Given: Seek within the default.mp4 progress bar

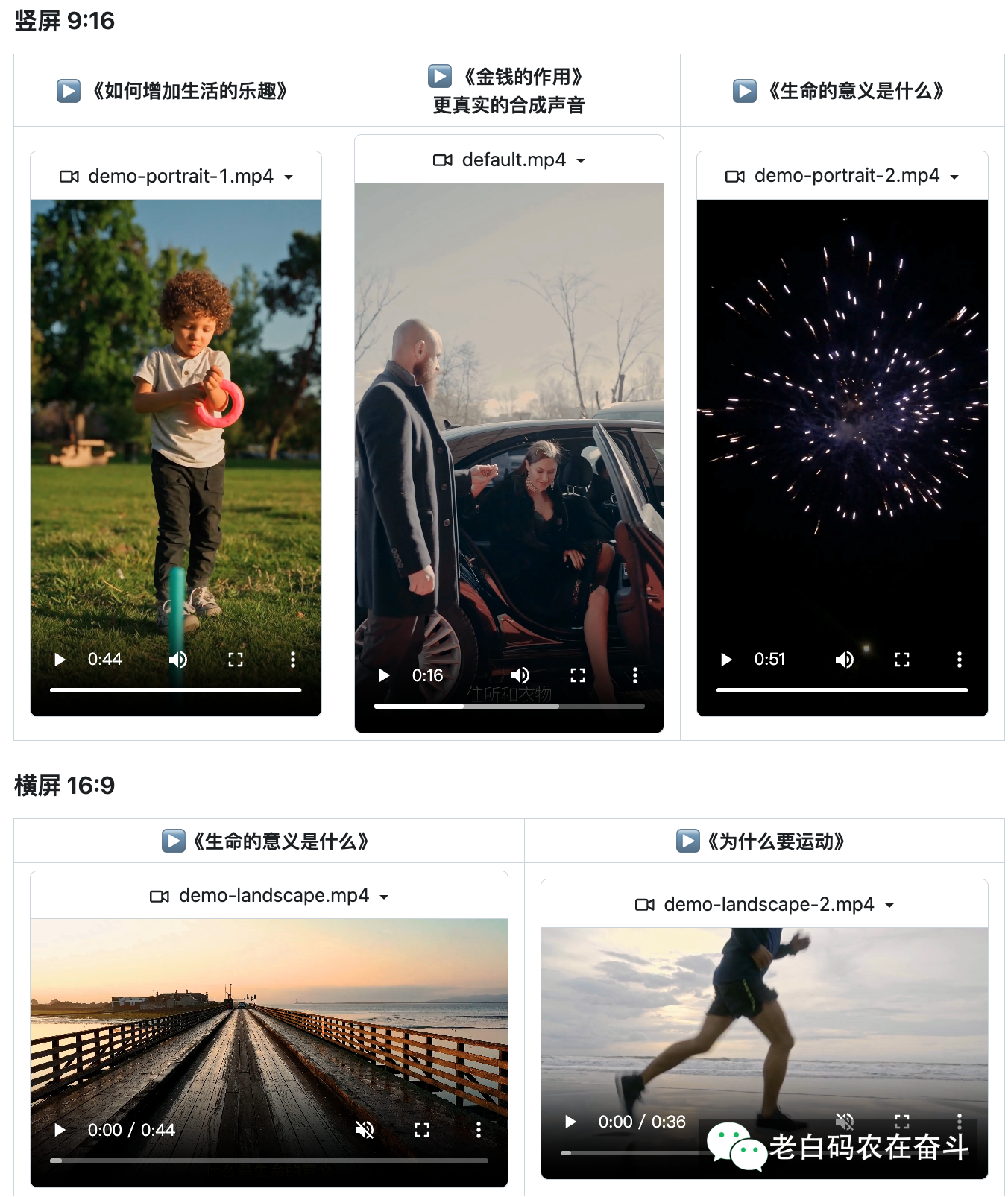Looking at the screenshot, I should (x=509, y=706).
